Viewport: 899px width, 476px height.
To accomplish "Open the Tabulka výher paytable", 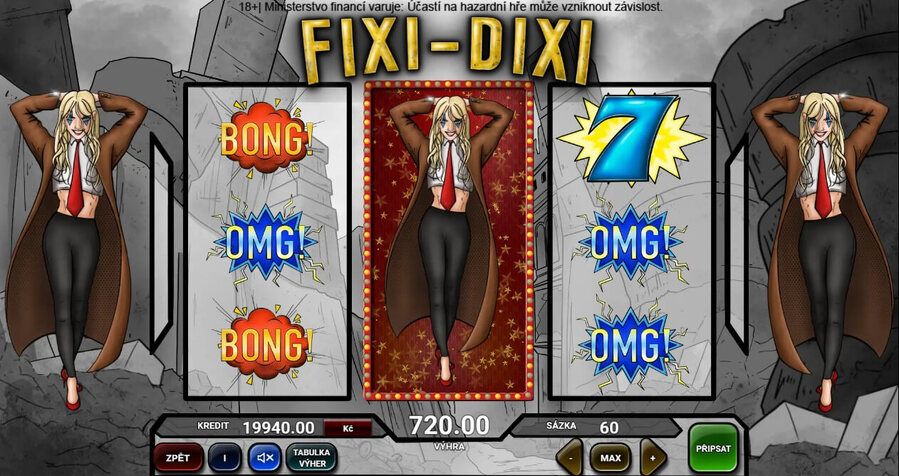I will [x=310, y=458].
